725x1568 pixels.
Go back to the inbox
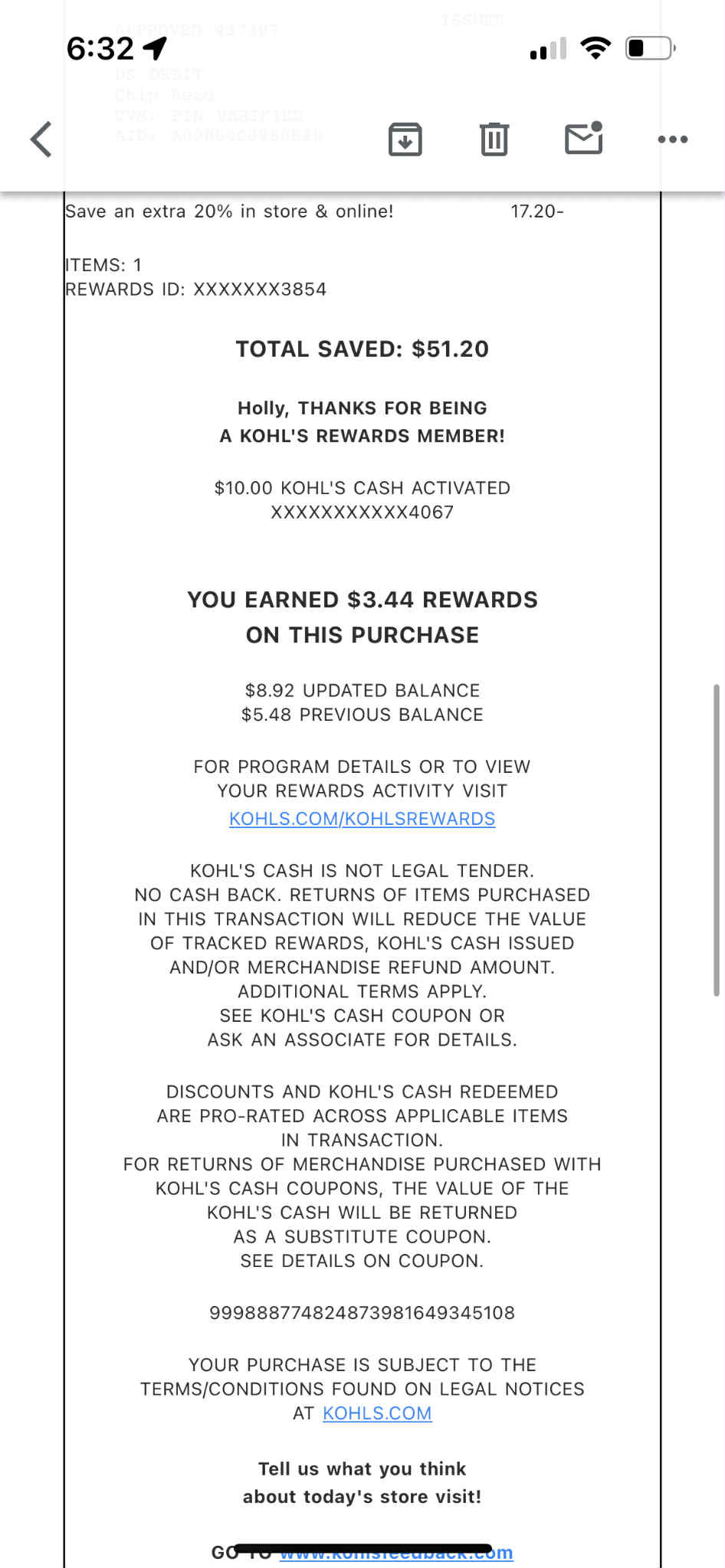click(x=41, y=139)
